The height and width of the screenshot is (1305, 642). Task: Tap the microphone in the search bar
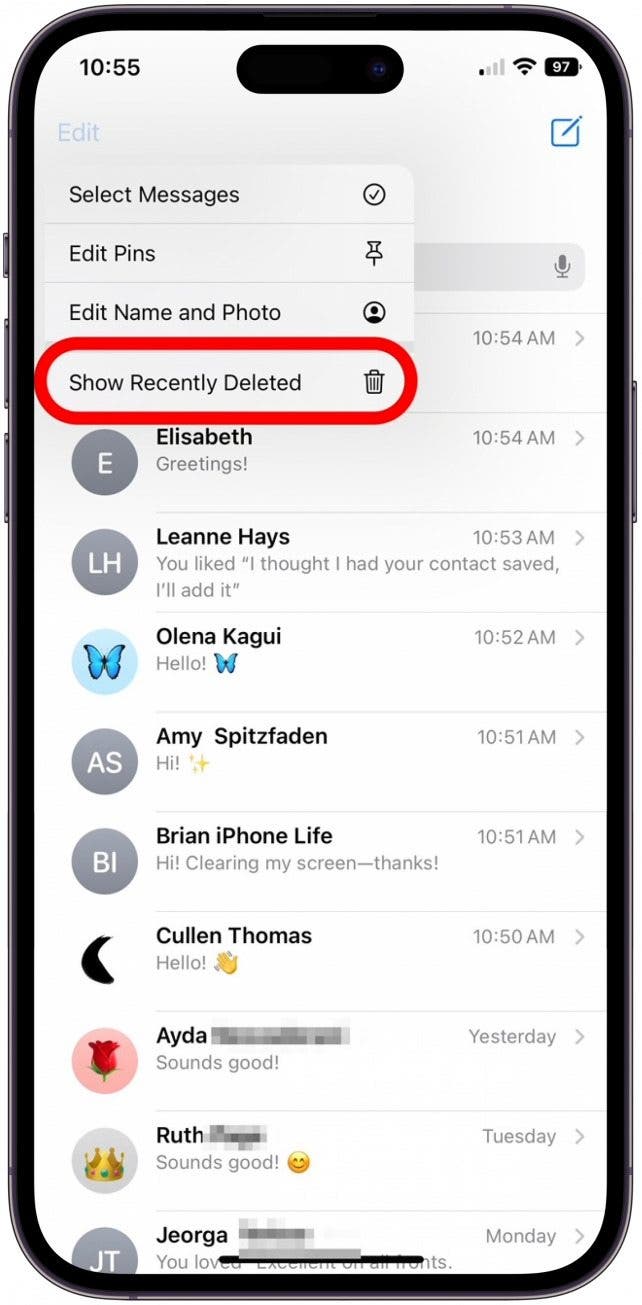562,267
